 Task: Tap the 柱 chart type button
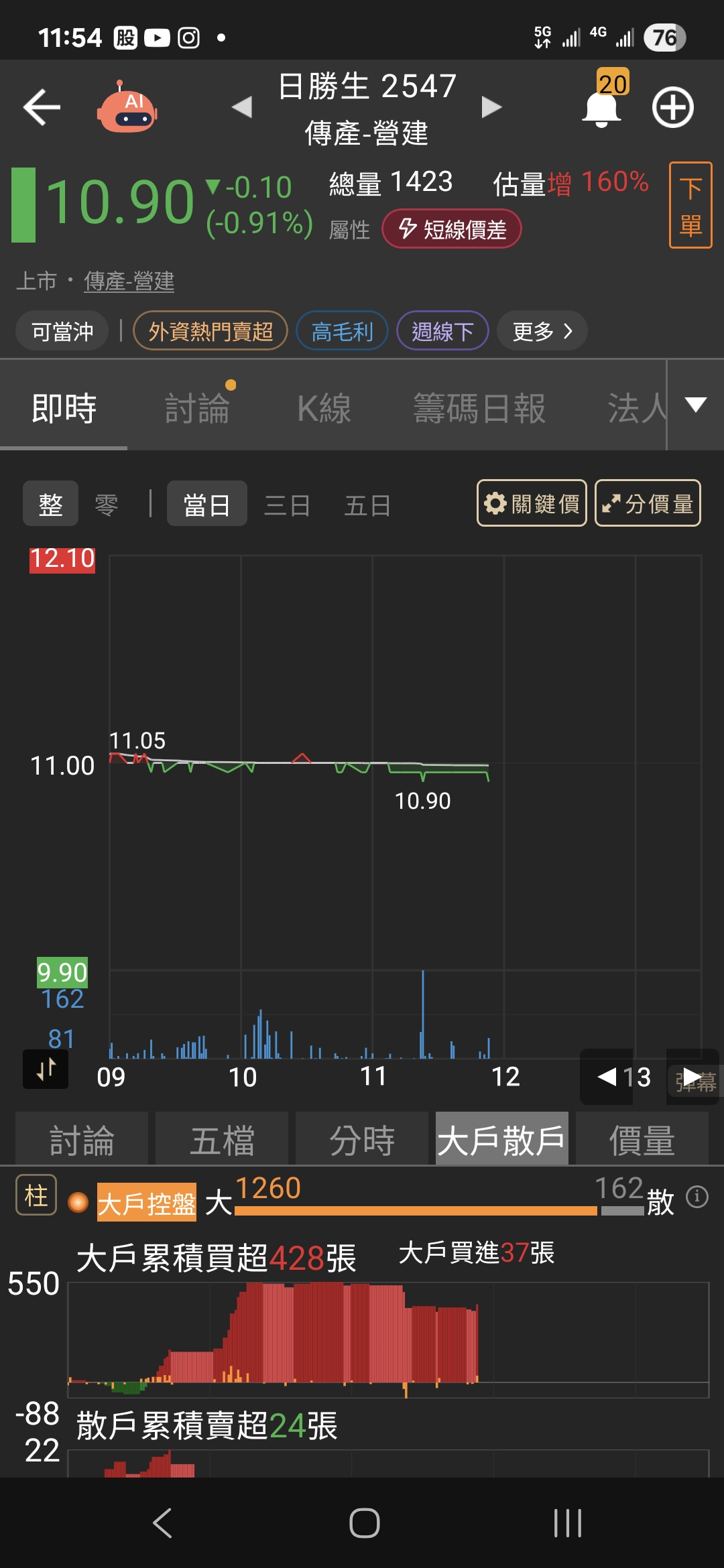point(36,1195)
